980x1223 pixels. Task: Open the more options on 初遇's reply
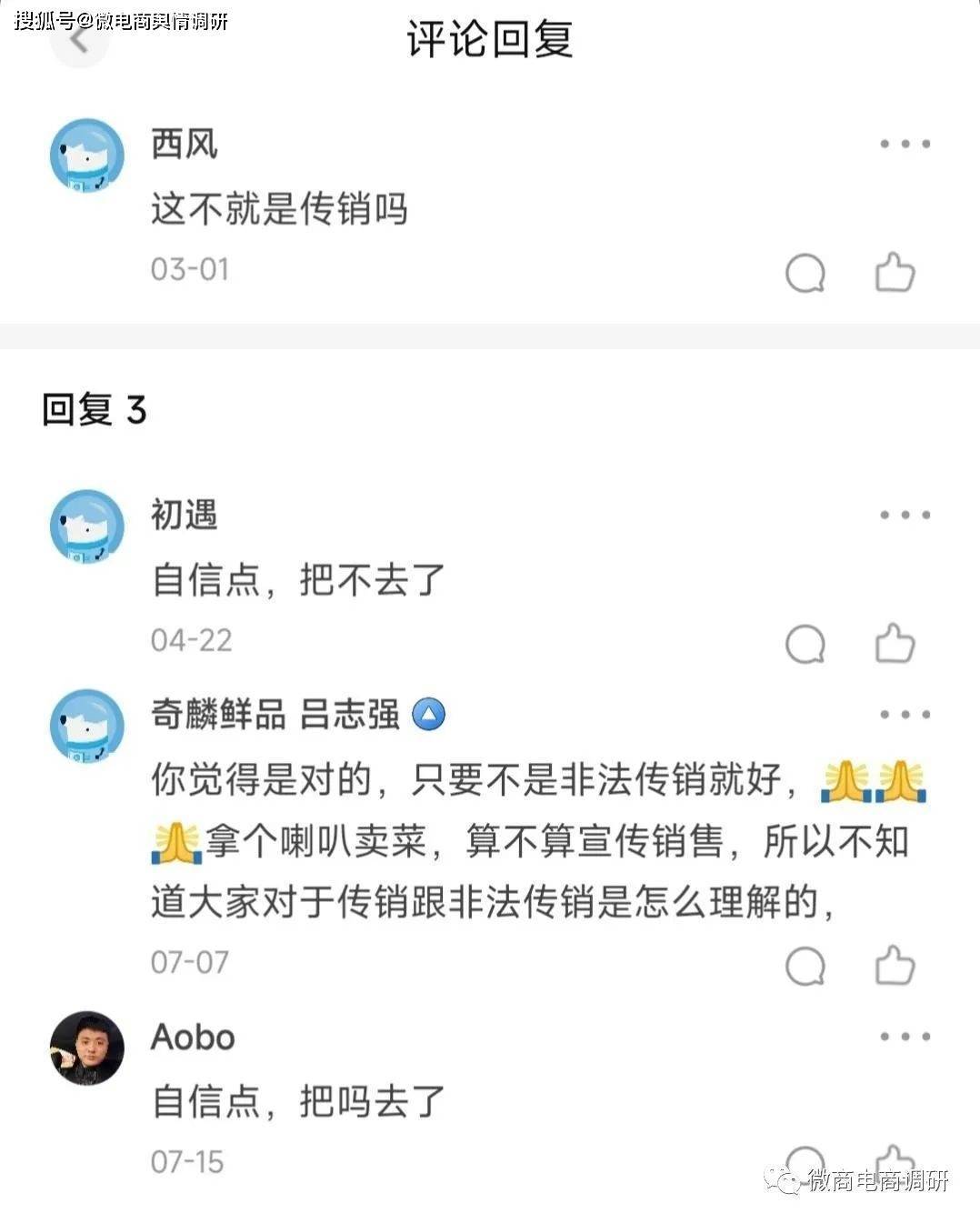[905, 515]
